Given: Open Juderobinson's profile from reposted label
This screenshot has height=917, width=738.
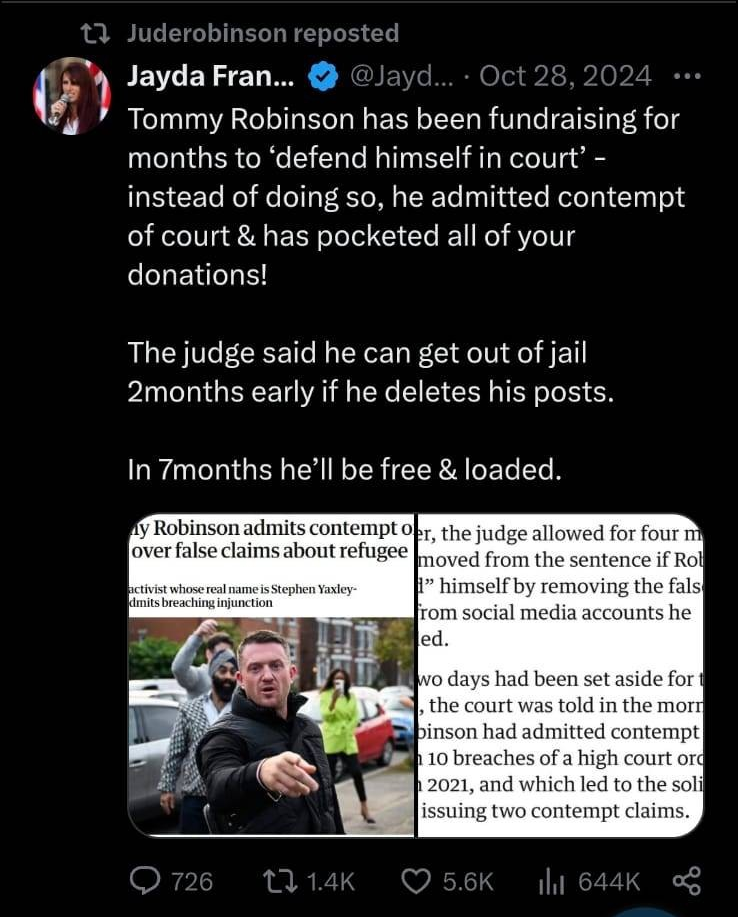Looking at the screenshot, I should (263, 33).
